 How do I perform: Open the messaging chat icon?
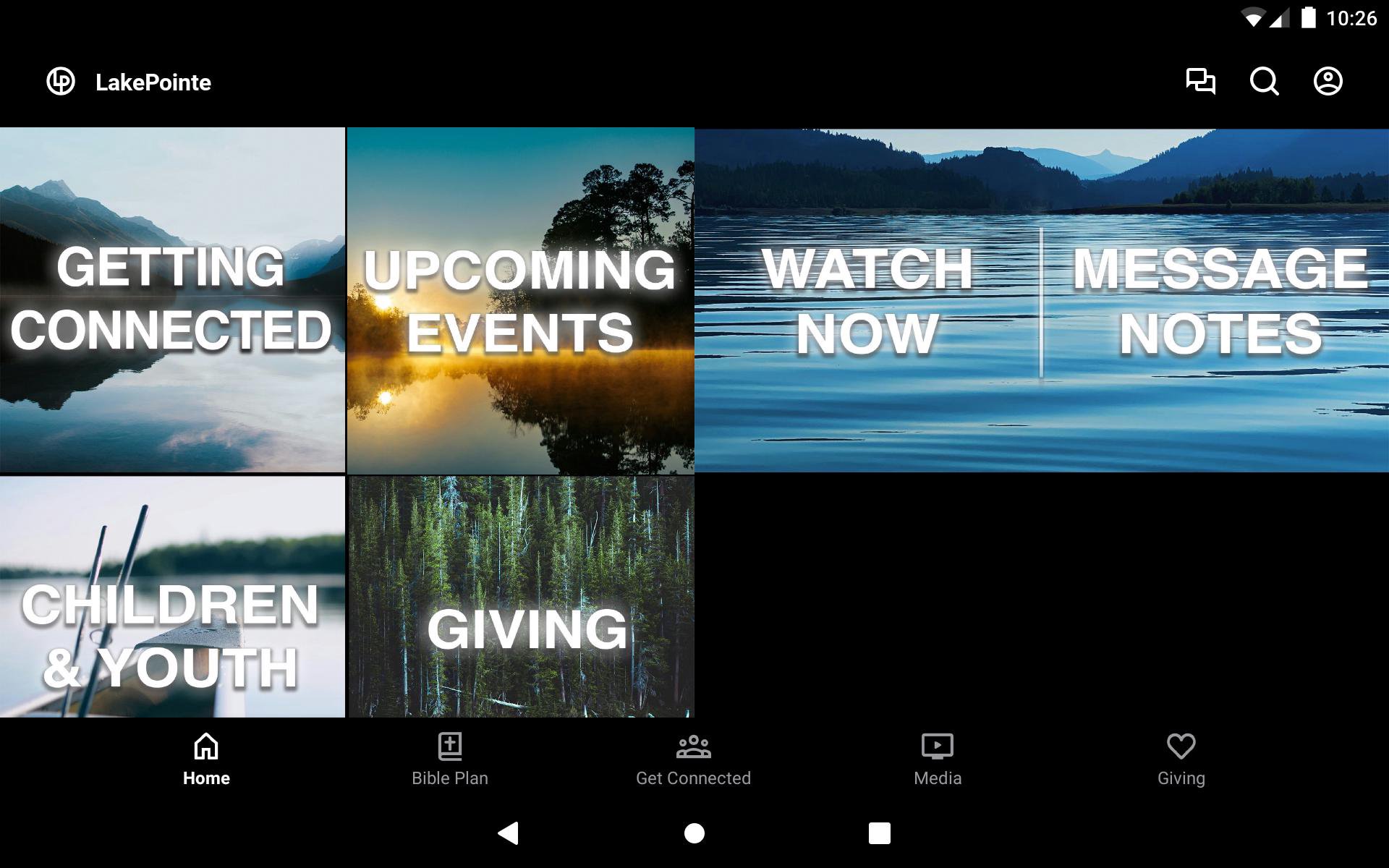[x=1200, y=81]
